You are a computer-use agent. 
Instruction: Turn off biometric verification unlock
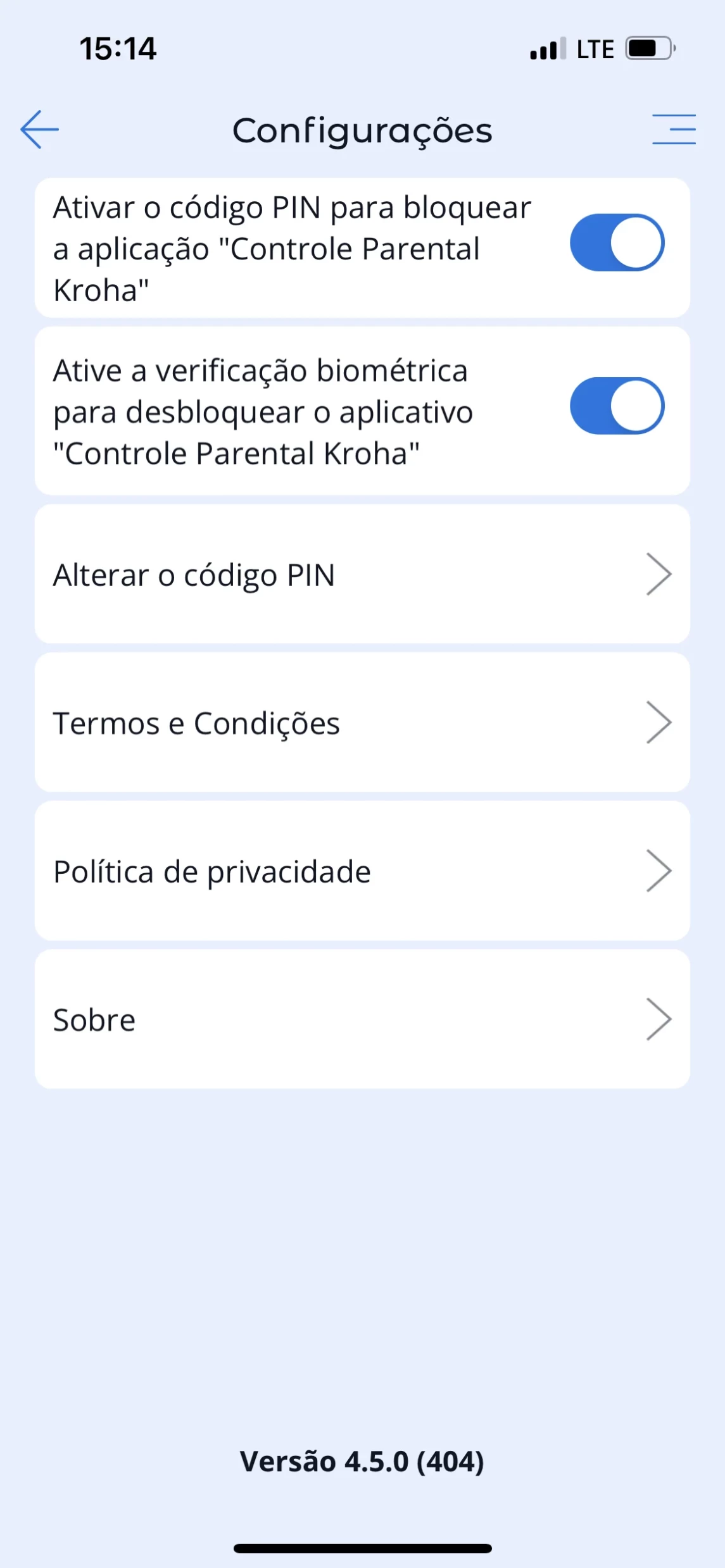pyautogui.click(x=617, y=406)
